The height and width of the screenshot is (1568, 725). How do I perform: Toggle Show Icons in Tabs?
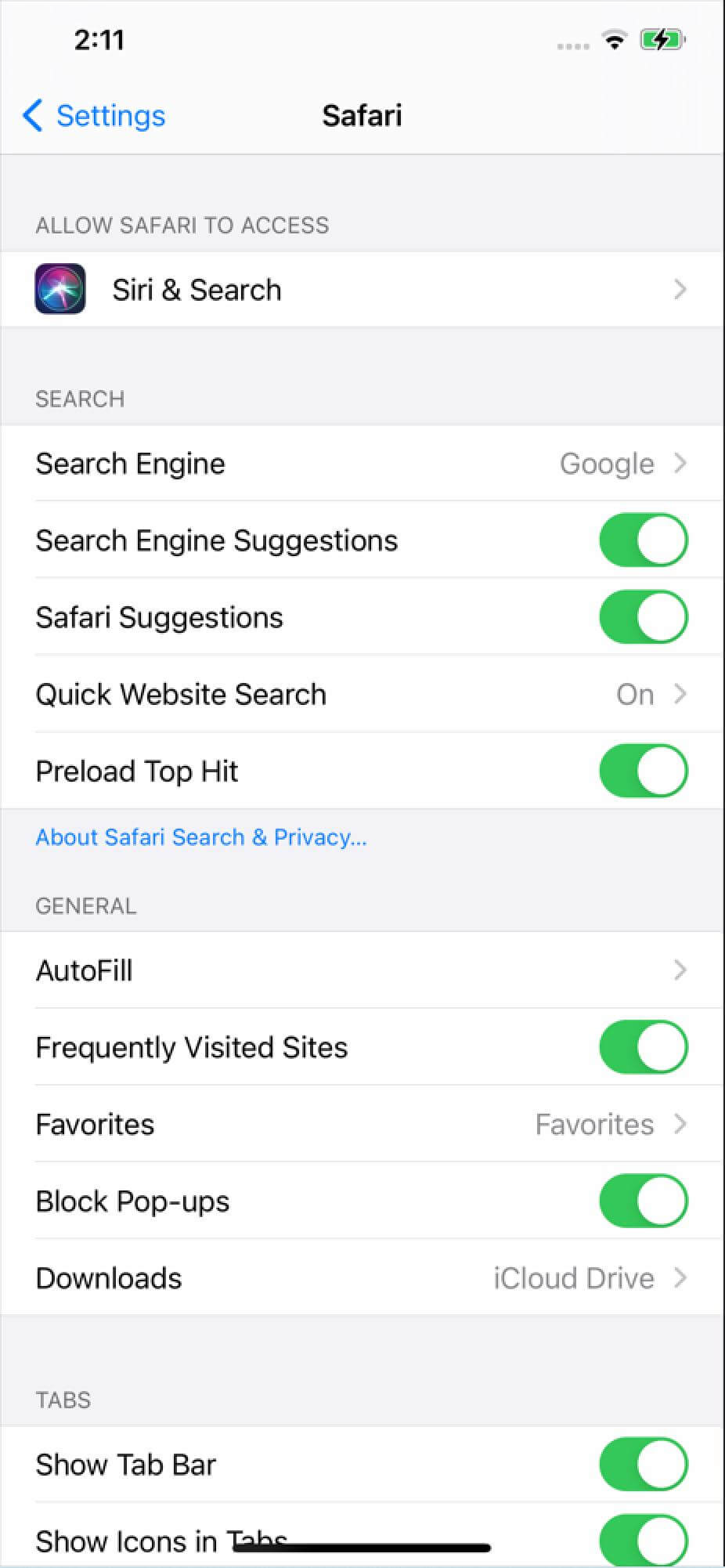click(x=644, y=1541)
